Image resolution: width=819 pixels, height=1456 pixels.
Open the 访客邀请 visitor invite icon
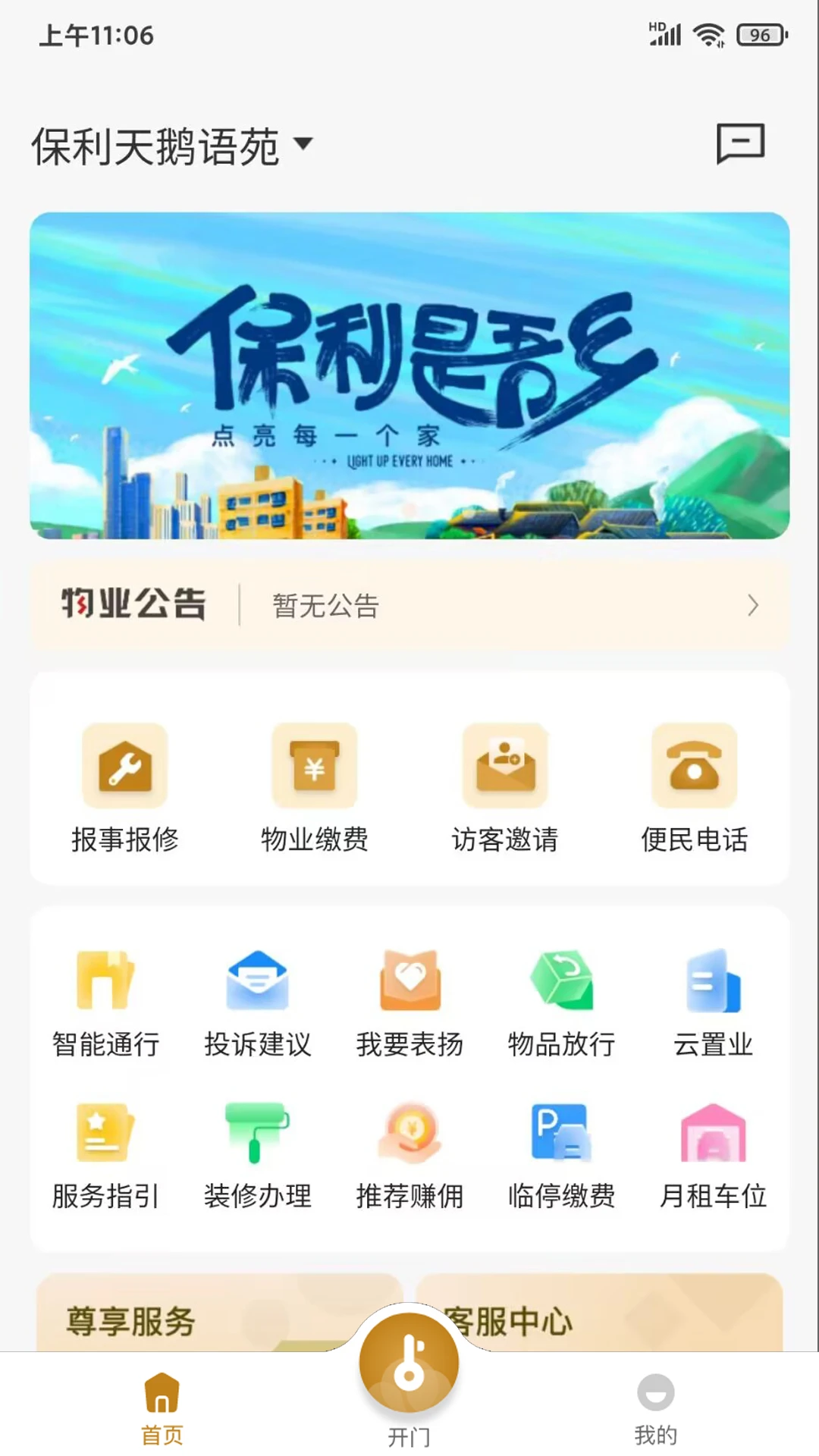[x=504, y=766]
